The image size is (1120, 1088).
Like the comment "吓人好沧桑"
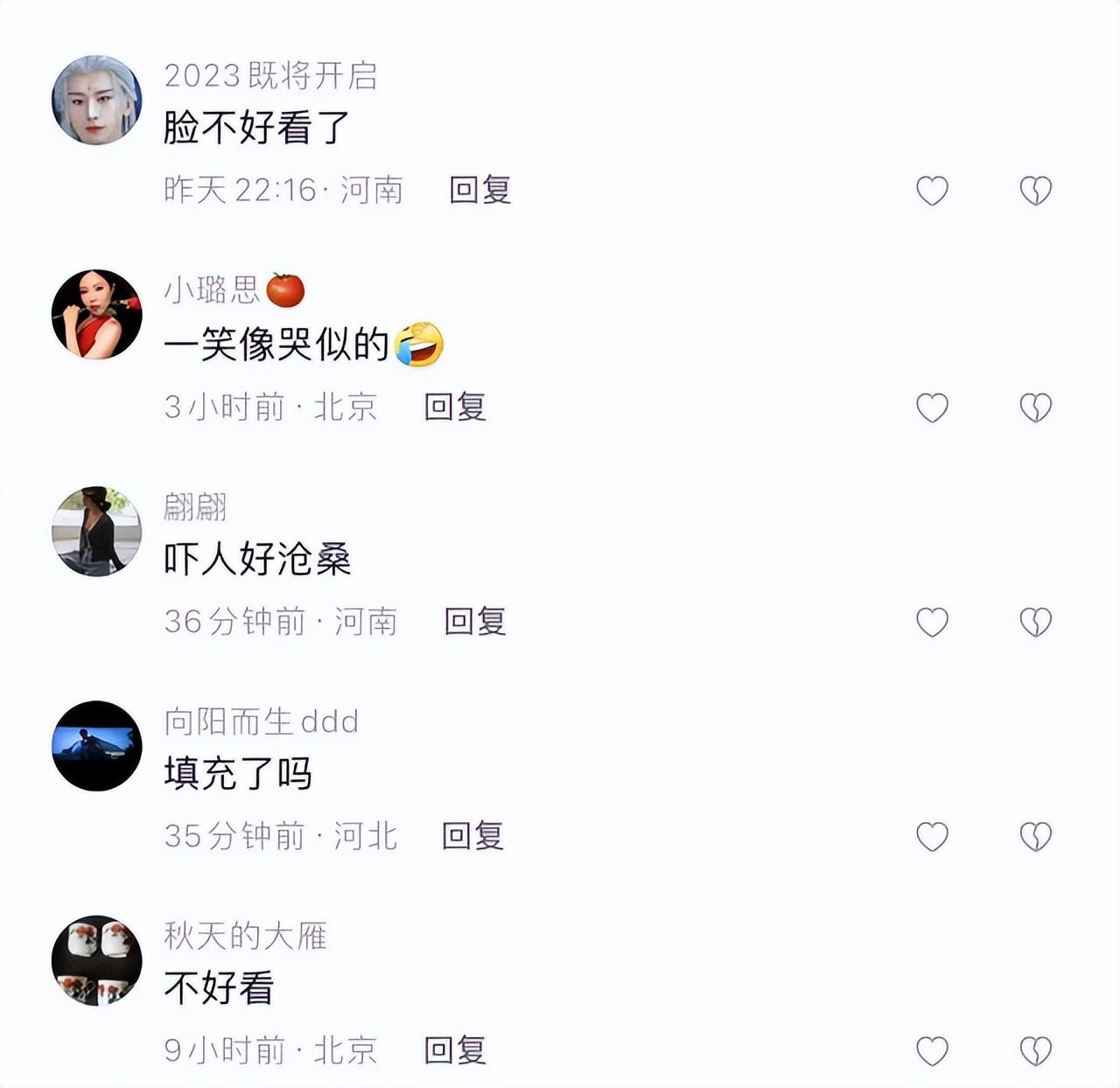pyautogui.click(x=932, y=622)
